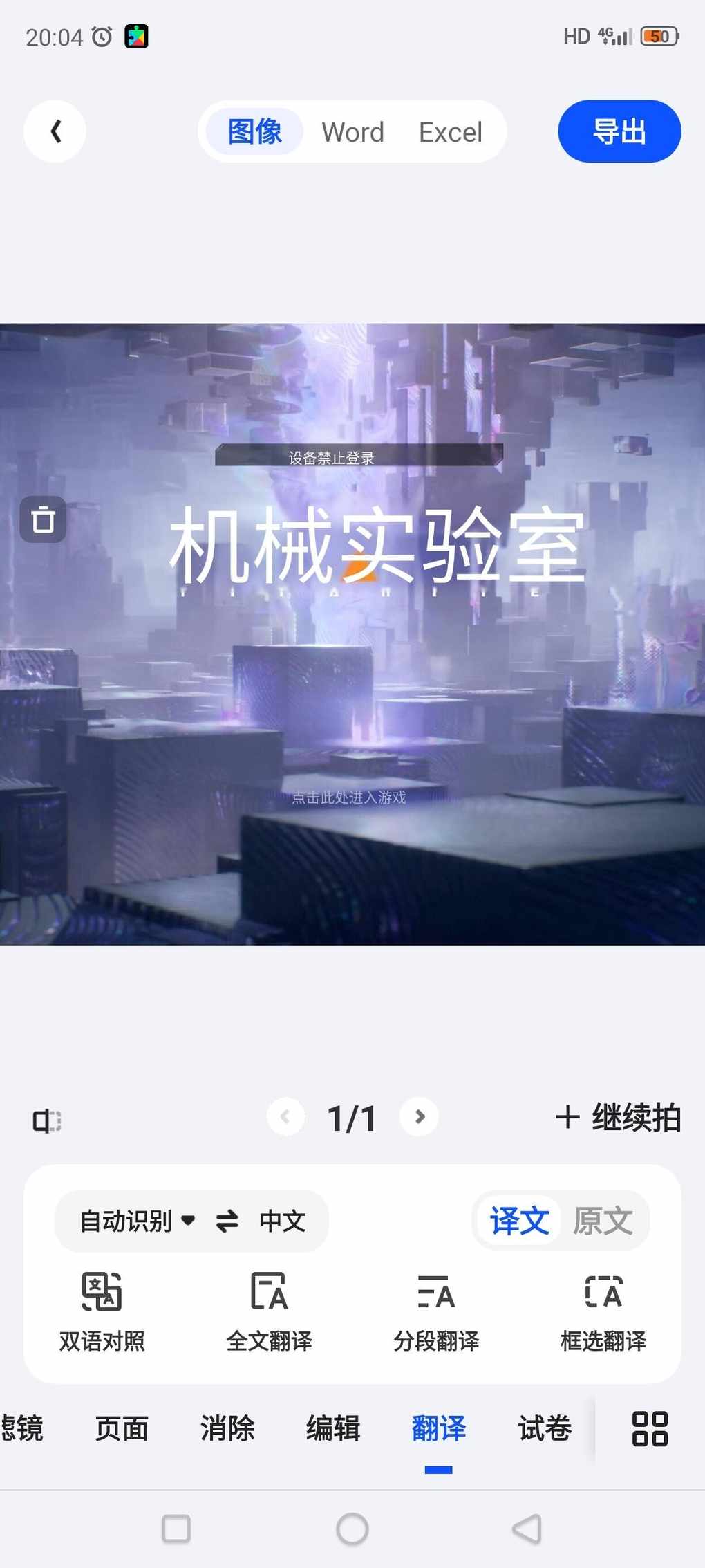Open the all-tools grid icon
The height and width of the screenshot is (1568, 705).
[650, 1428]
